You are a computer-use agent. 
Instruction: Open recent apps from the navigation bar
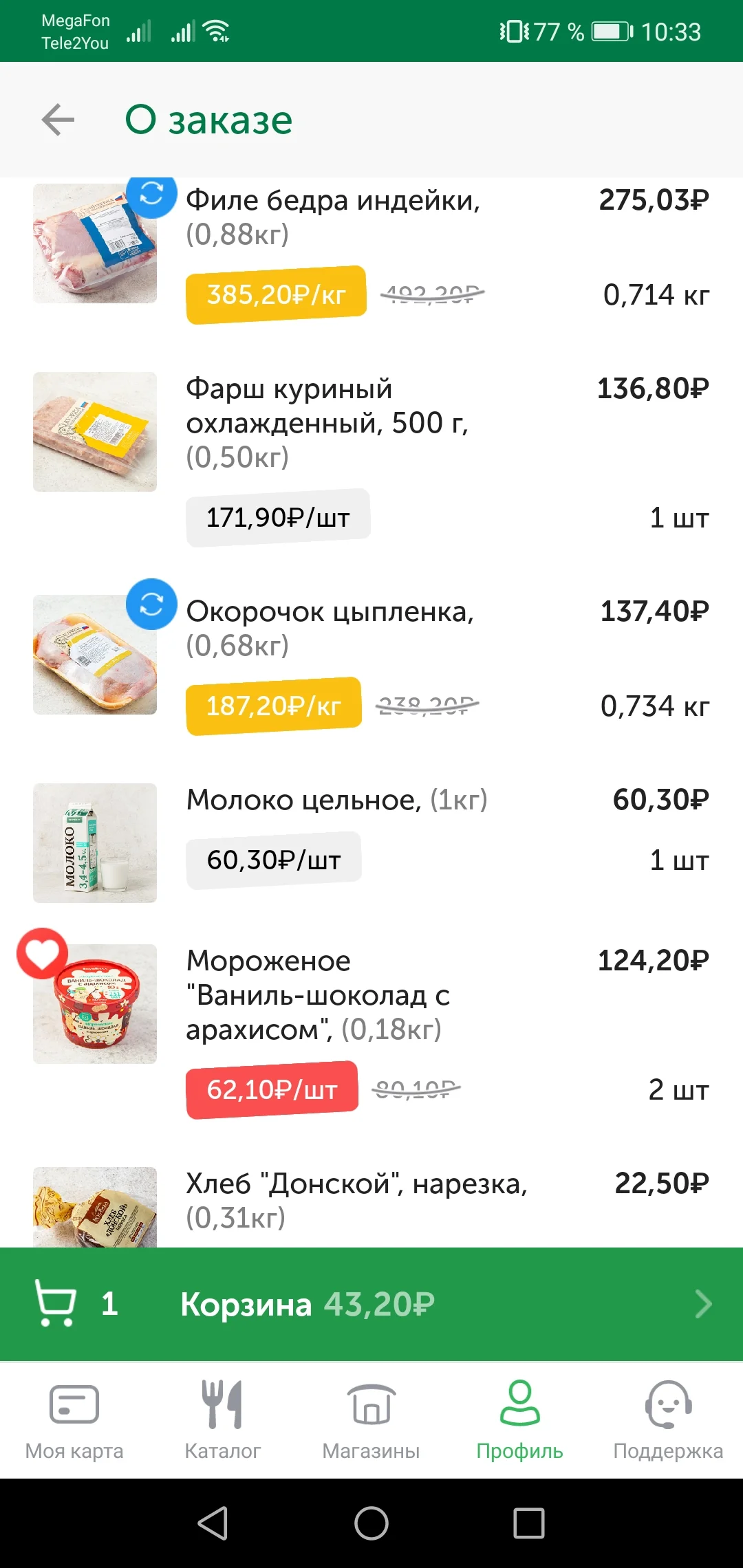click(529, 1523)
